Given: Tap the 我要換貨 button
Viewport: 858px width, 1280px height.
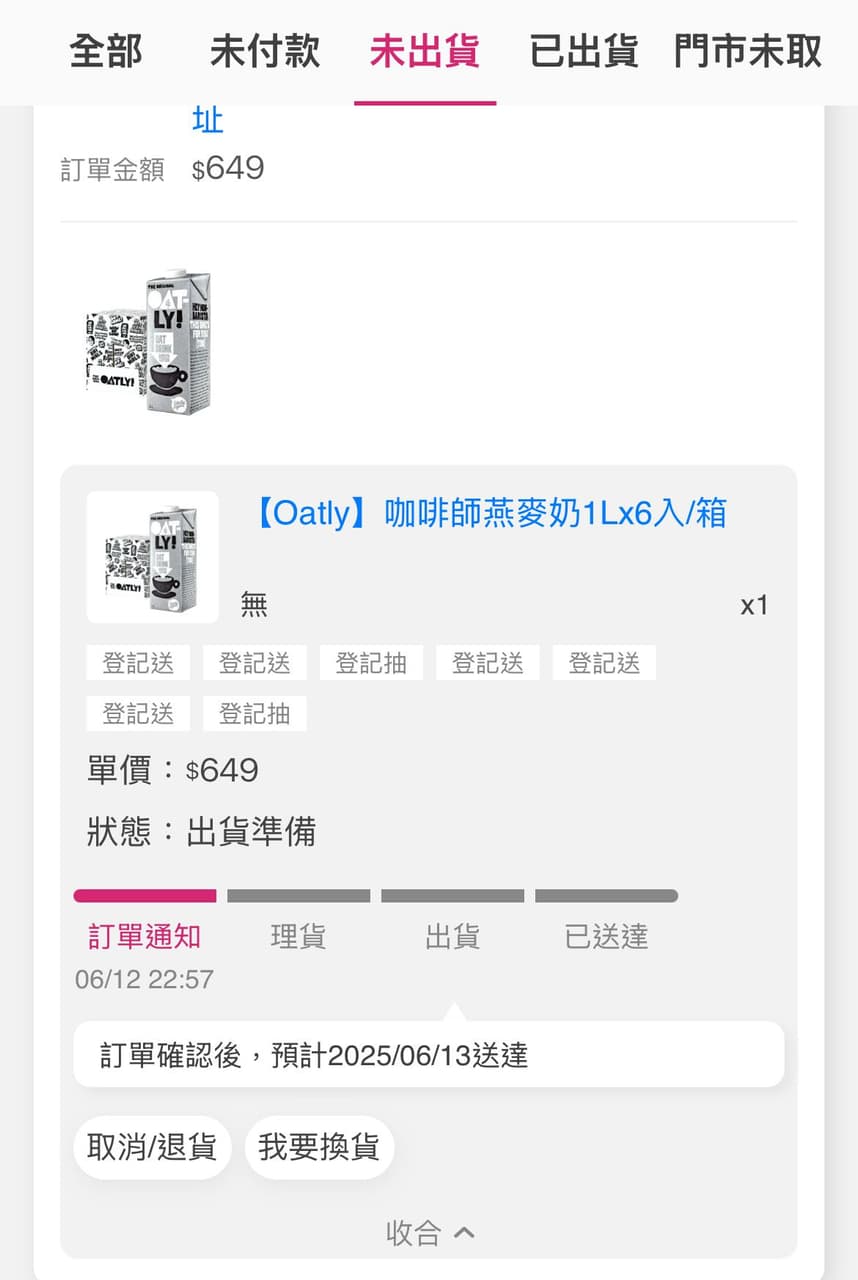Looking at the screenshot, I should pyautogui.click(x=319, y=1148).
